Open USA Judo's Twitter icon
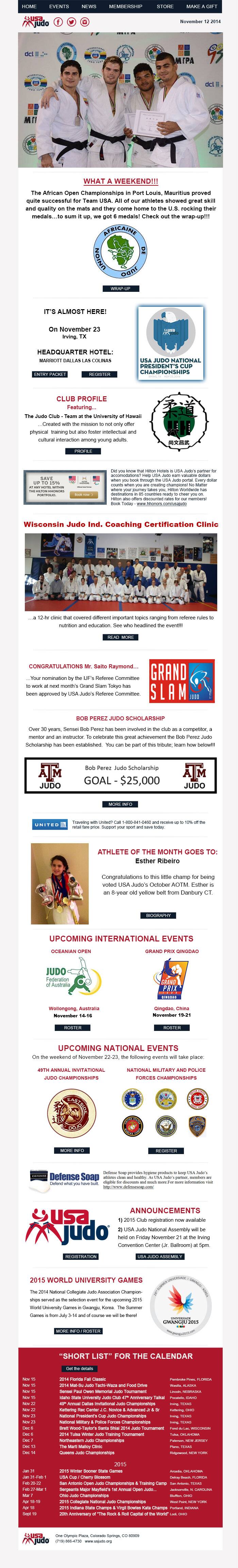Image resolution: width=238 pixels, height=1568 pixels. (71, 22)
